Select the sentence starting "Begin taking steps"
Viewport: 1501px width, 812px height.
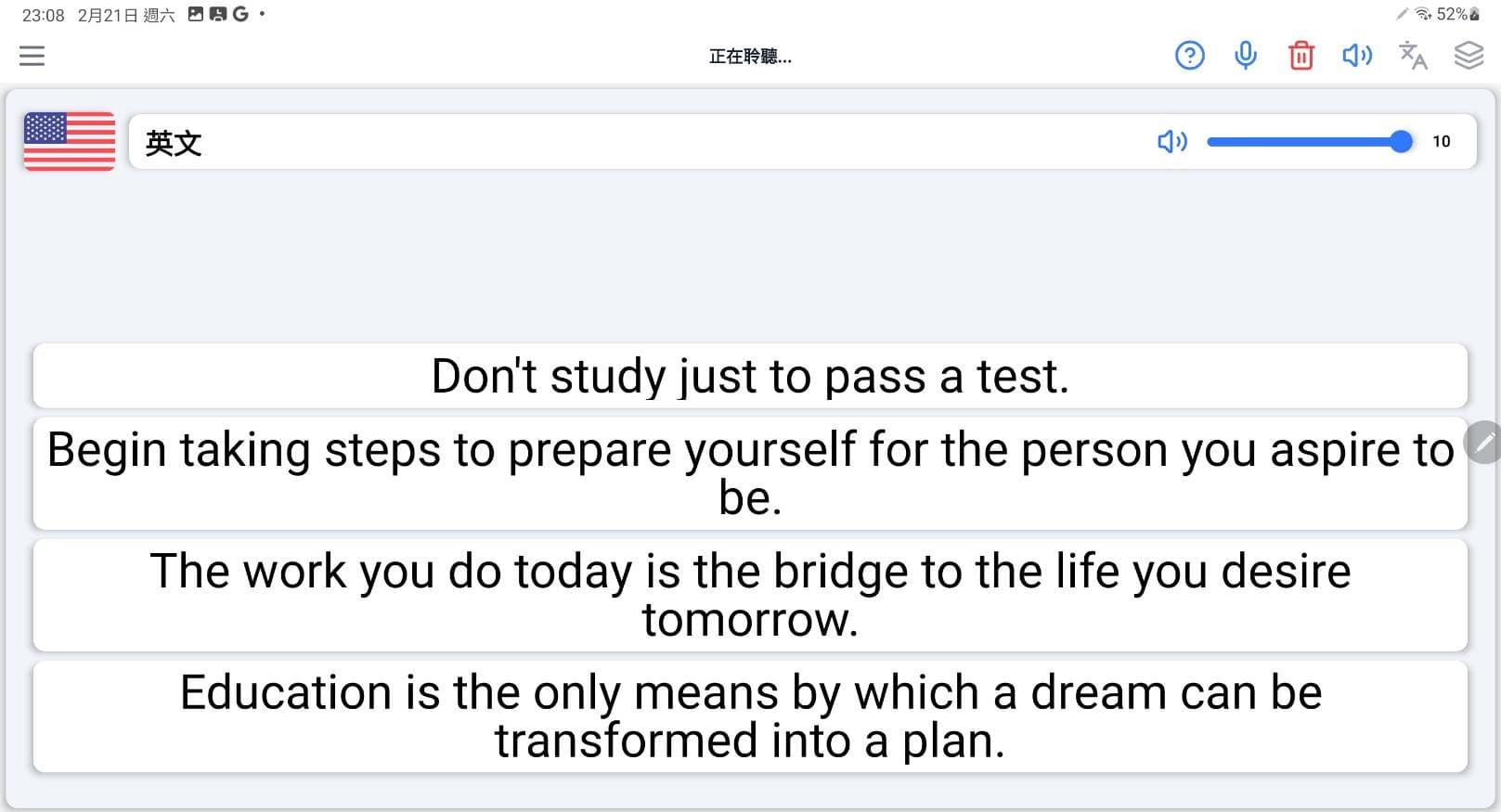coord(750,473)
